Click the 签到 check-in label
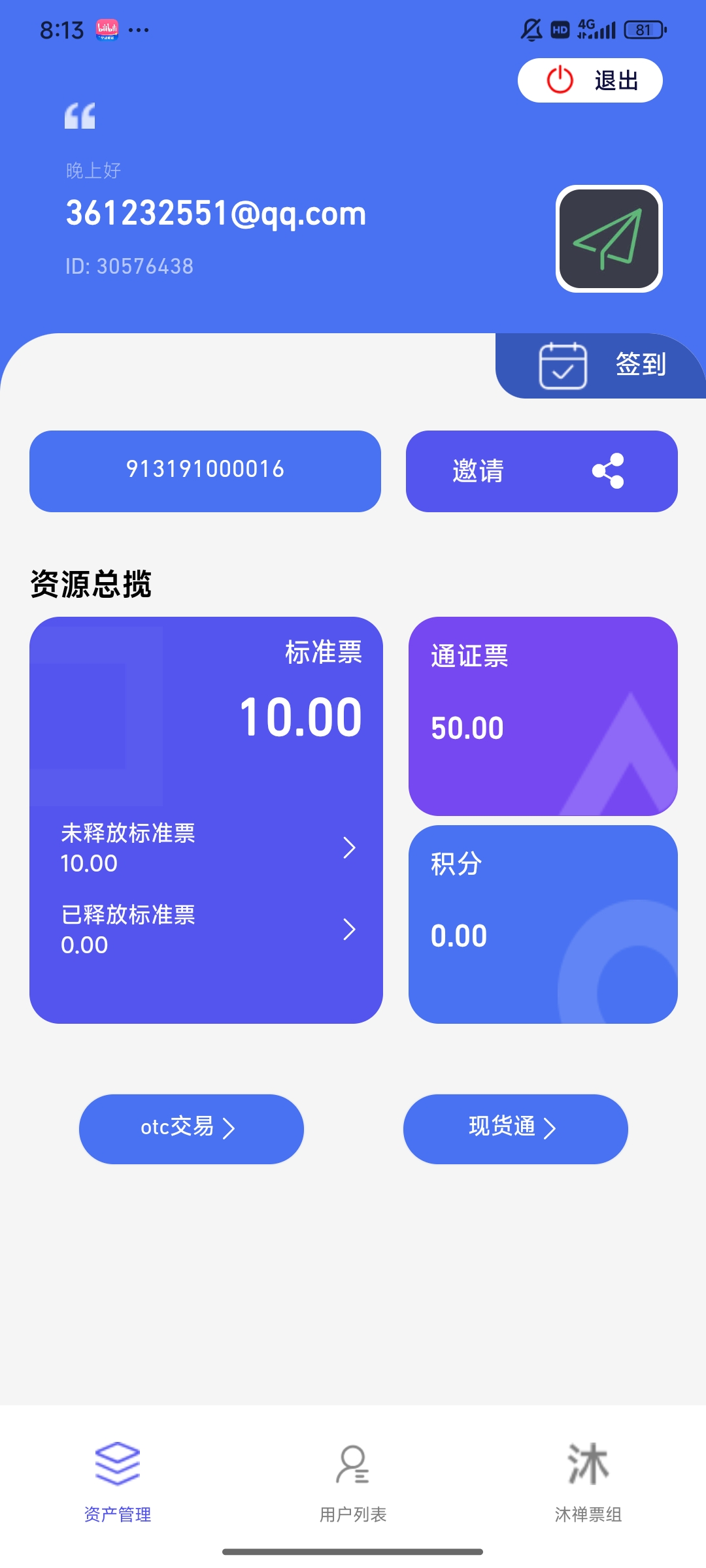The image size is (706, 1568). [641, 366]
